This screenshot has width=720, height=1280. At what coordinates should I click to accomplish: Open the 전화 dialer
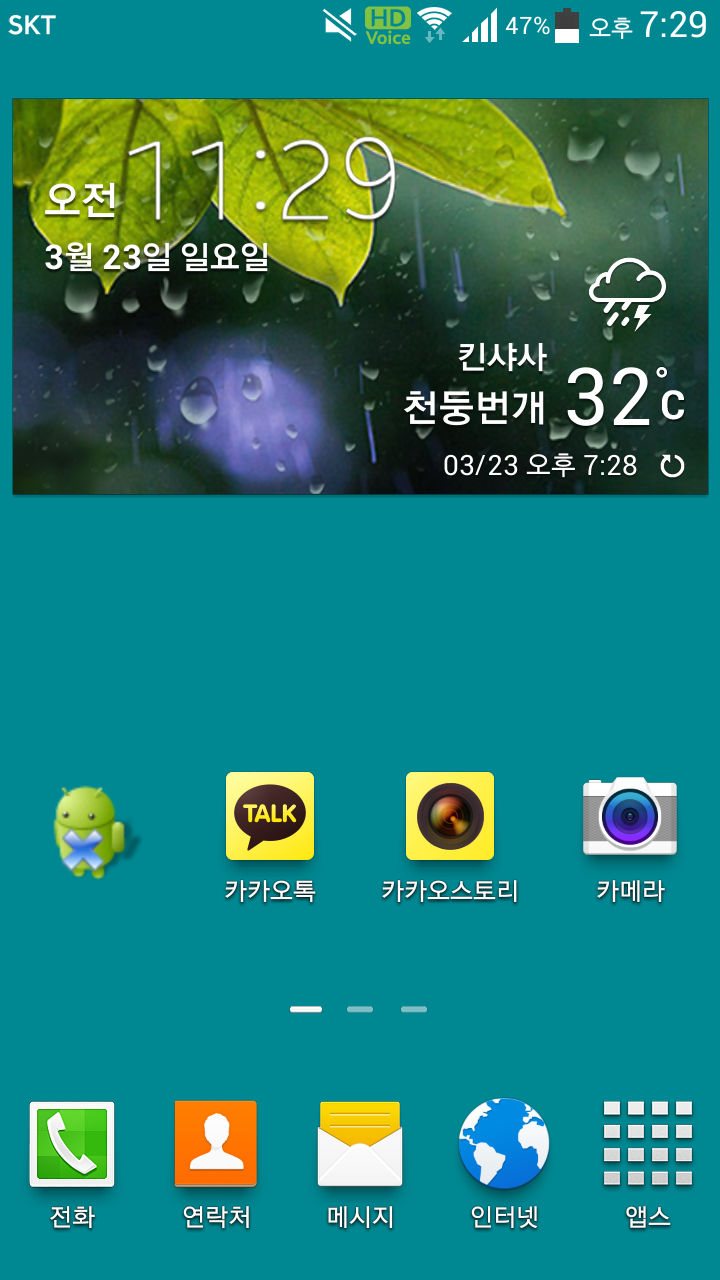click(72, 1145)
